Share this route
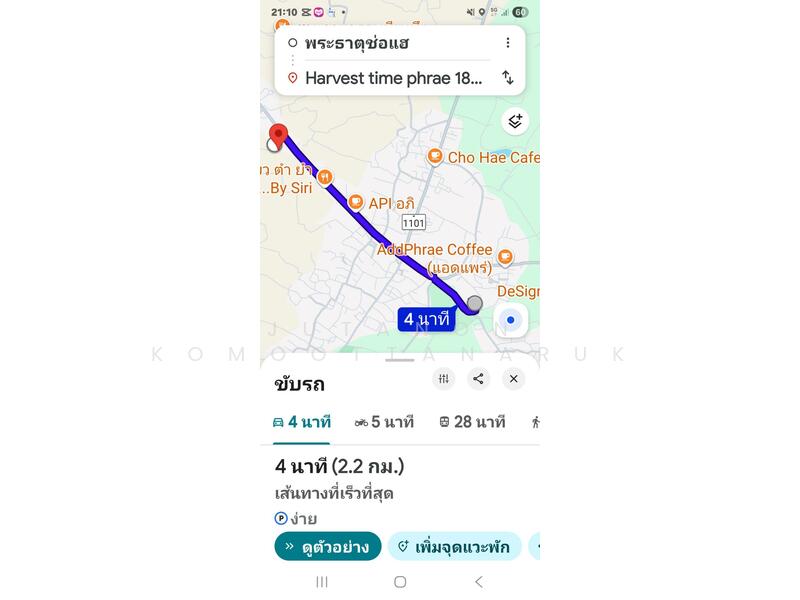Screen dimensions: 800x600 (x=478, y=378)
